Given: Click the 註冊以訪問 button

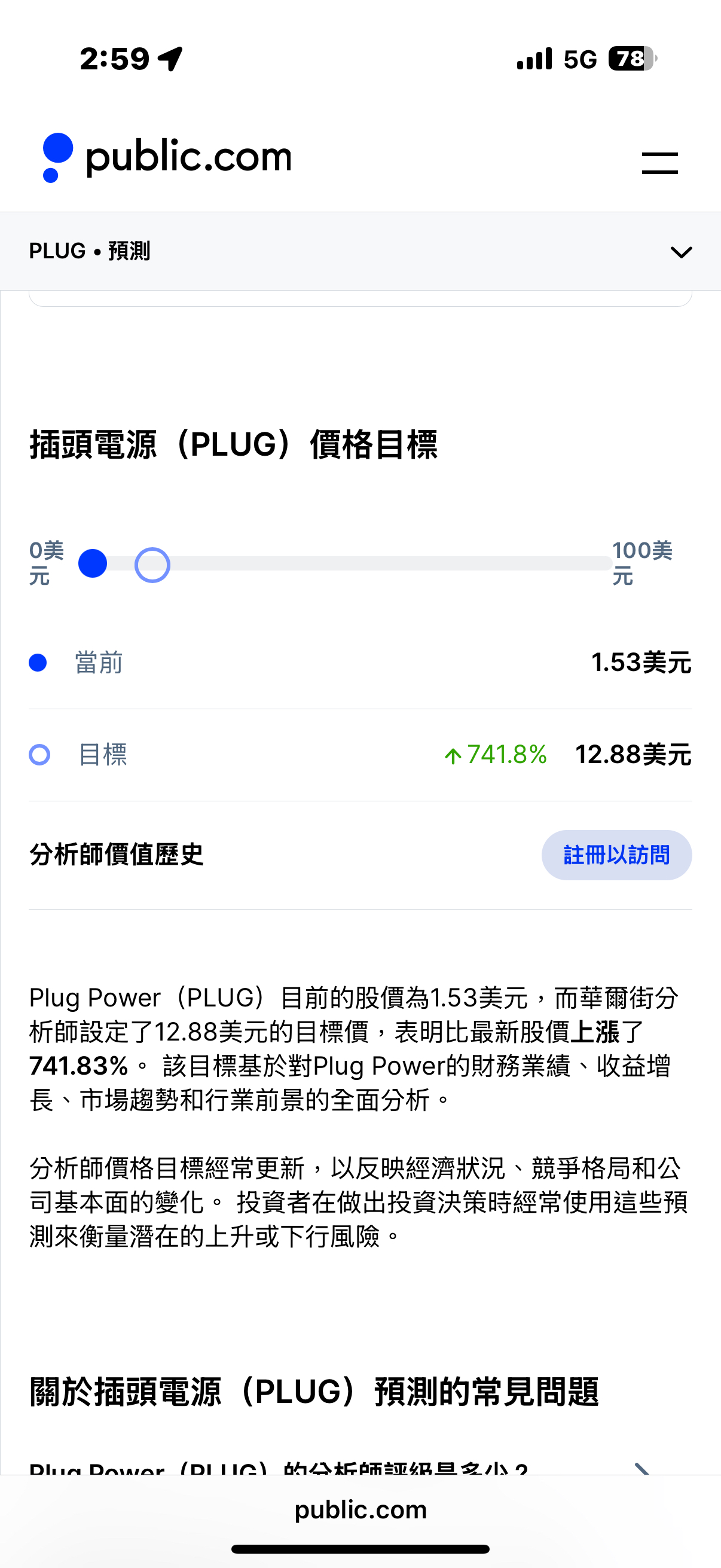Looking at the screenshot, I should point(616,855).
